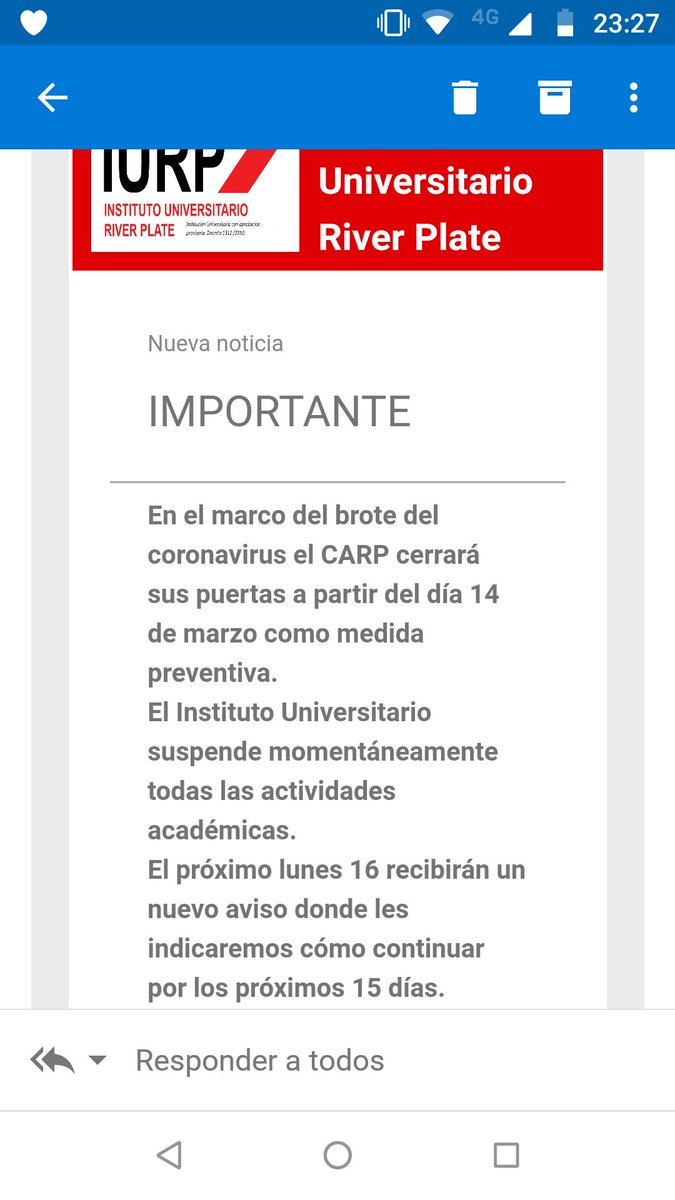Open the three-dot overflow menu
675x1200 pixels.
point(634,97)
